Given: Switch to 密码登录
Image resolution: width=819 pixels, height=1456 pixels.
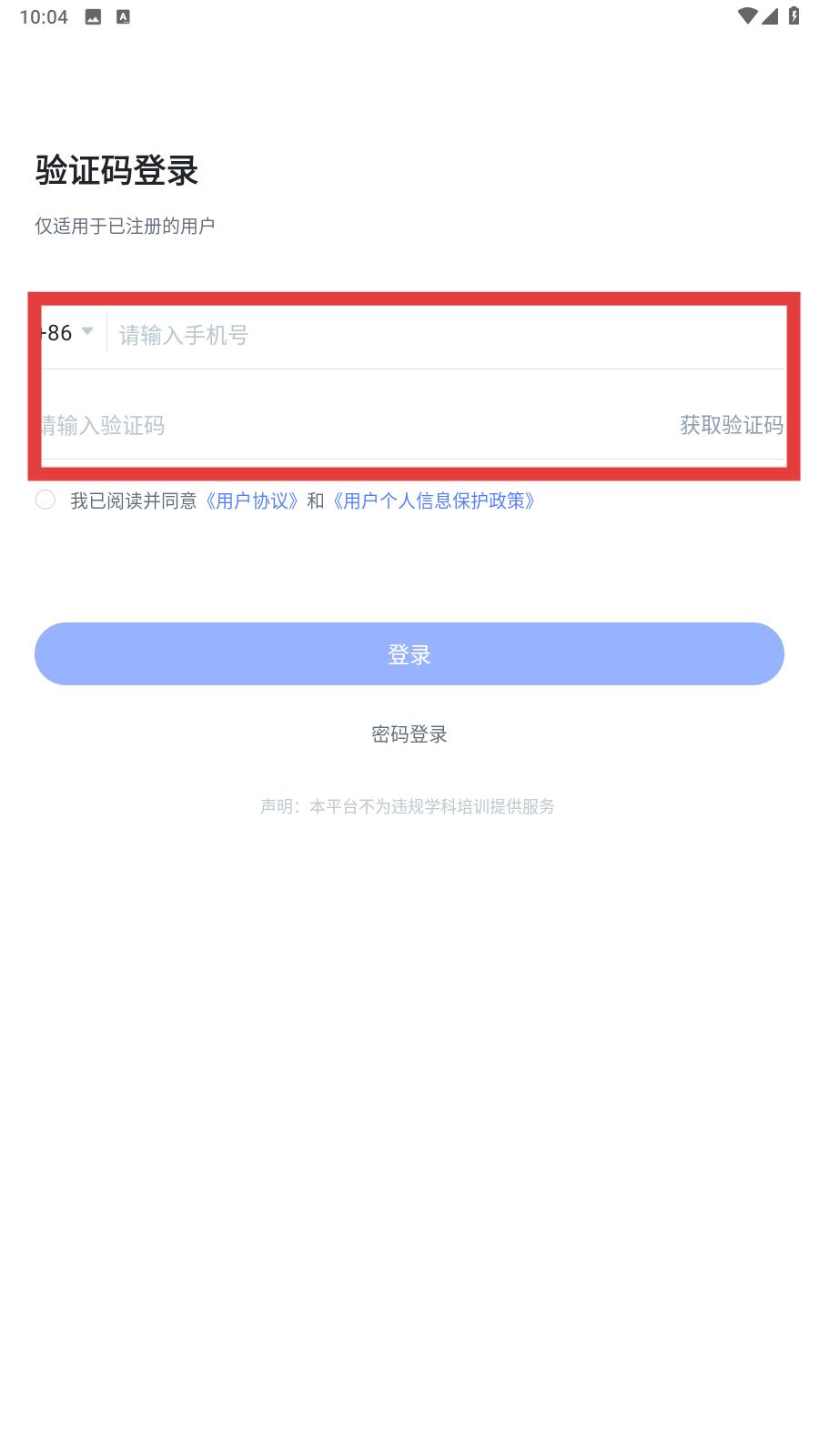Looking at the screenshot, I should 409,734.
